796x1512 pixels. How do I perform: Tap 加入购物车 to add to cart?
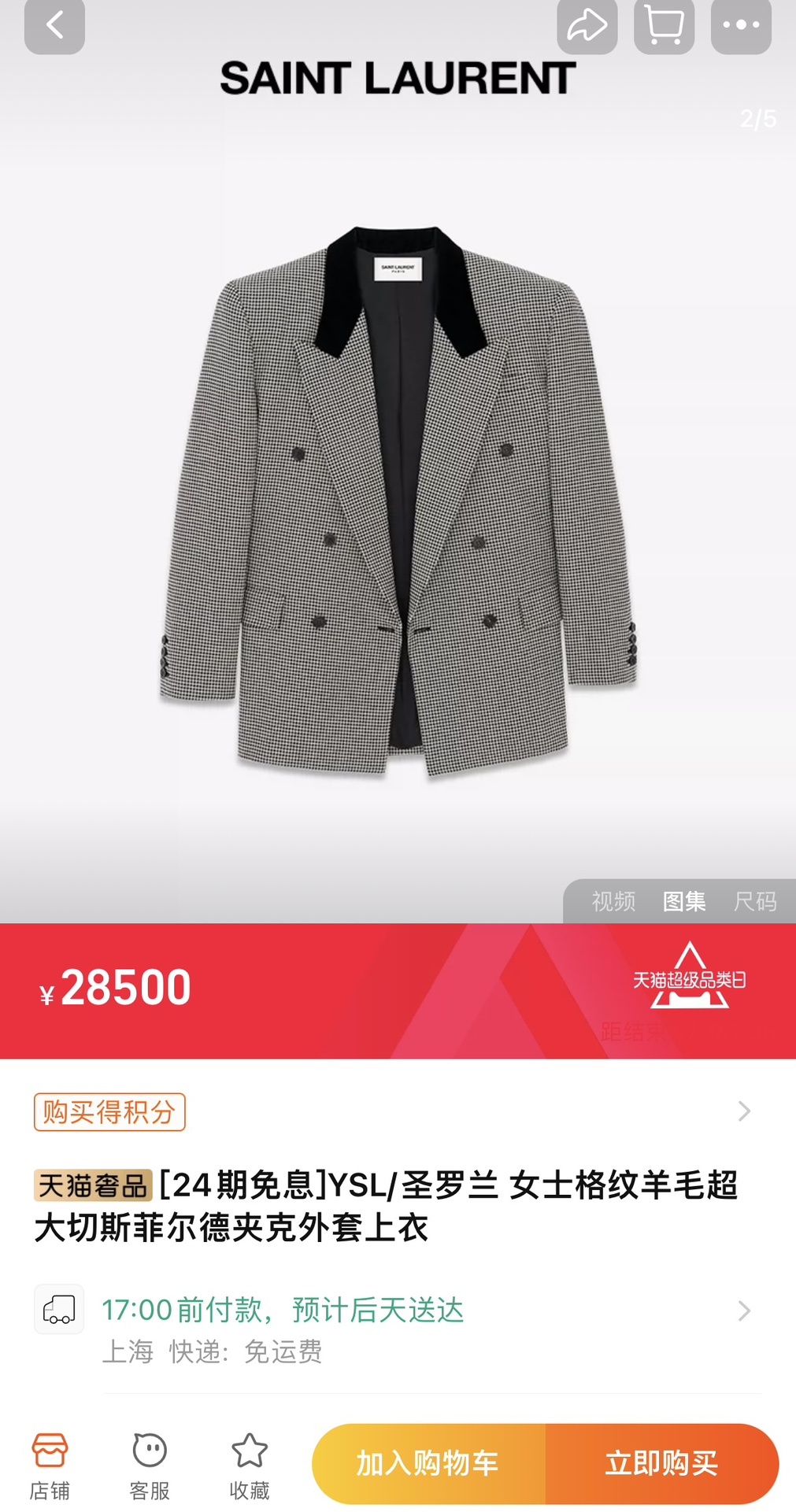tap(428, 1463)
